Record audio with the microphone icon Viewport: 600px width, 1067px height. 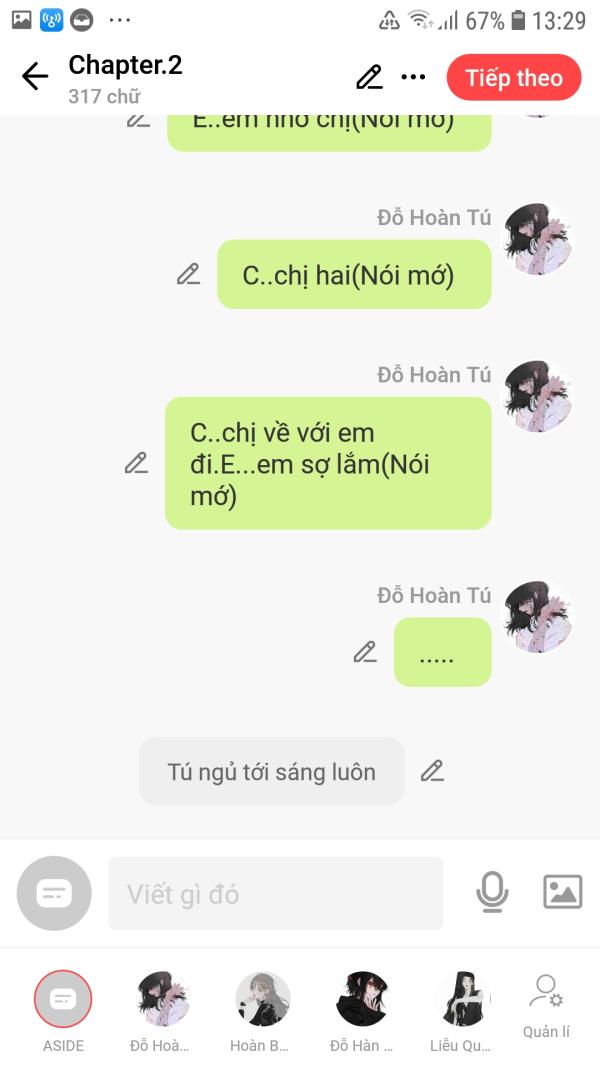pyautogui.click(x=492, y=892)
